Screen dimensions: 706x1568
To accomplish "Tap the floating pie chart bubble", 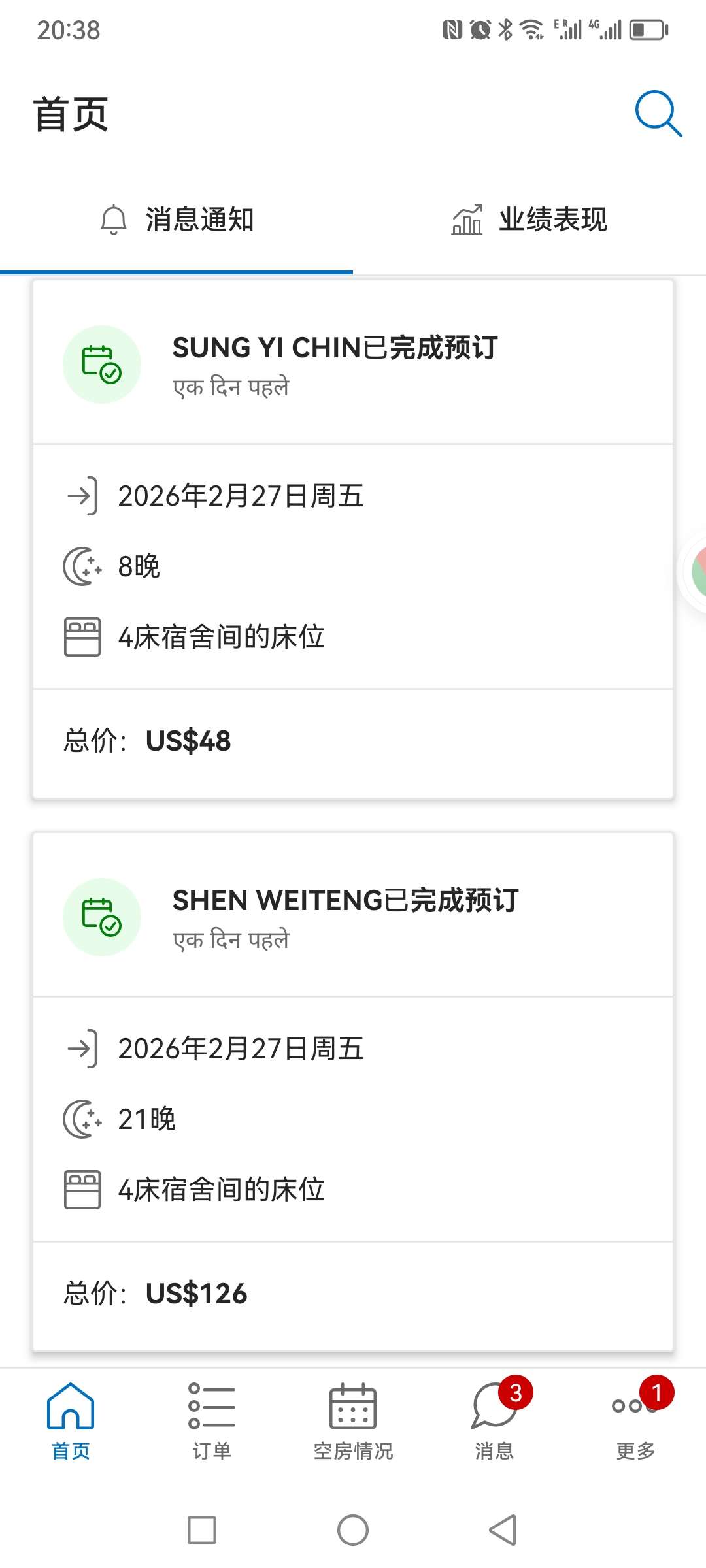I will pos(696,572).
